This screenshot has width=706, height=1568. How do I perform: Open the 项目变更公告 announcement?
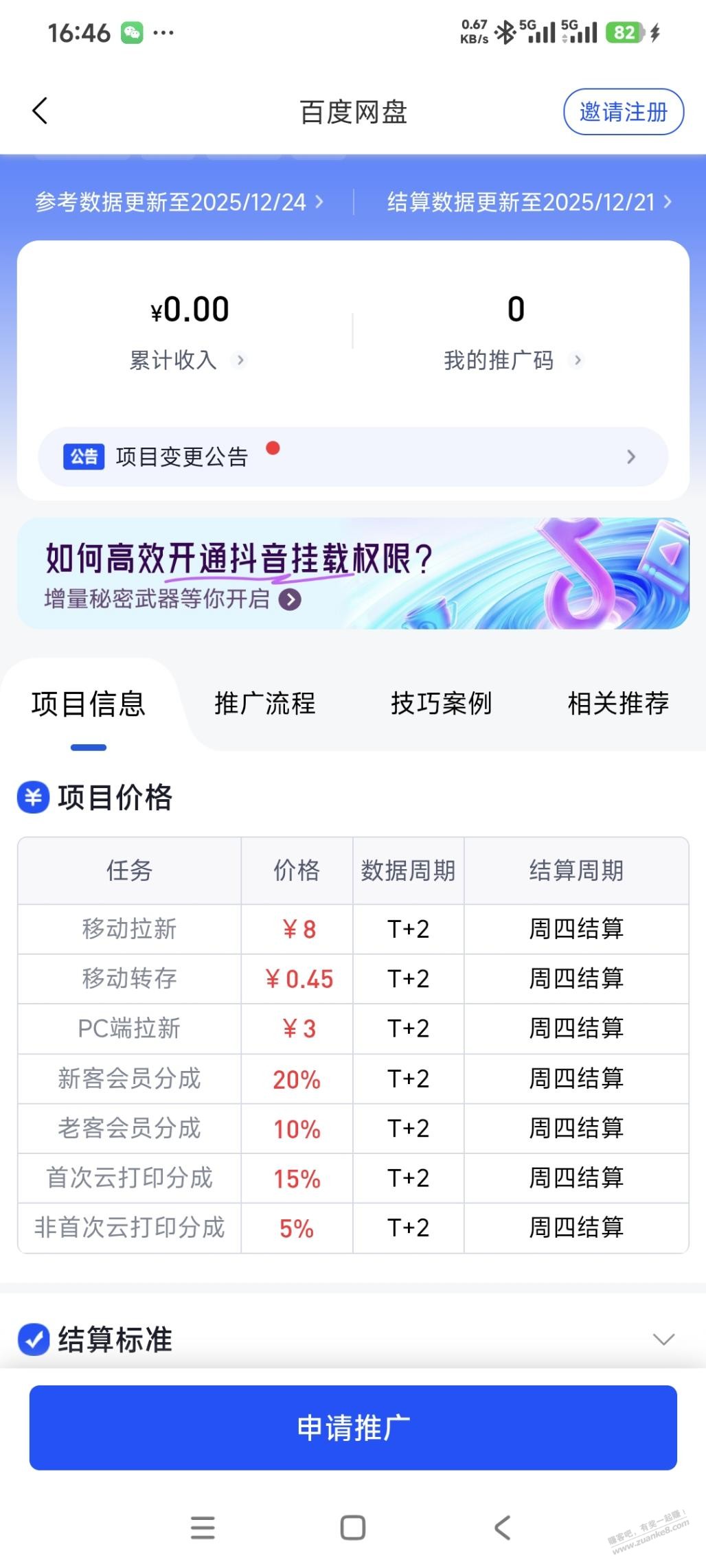[352, 457]
